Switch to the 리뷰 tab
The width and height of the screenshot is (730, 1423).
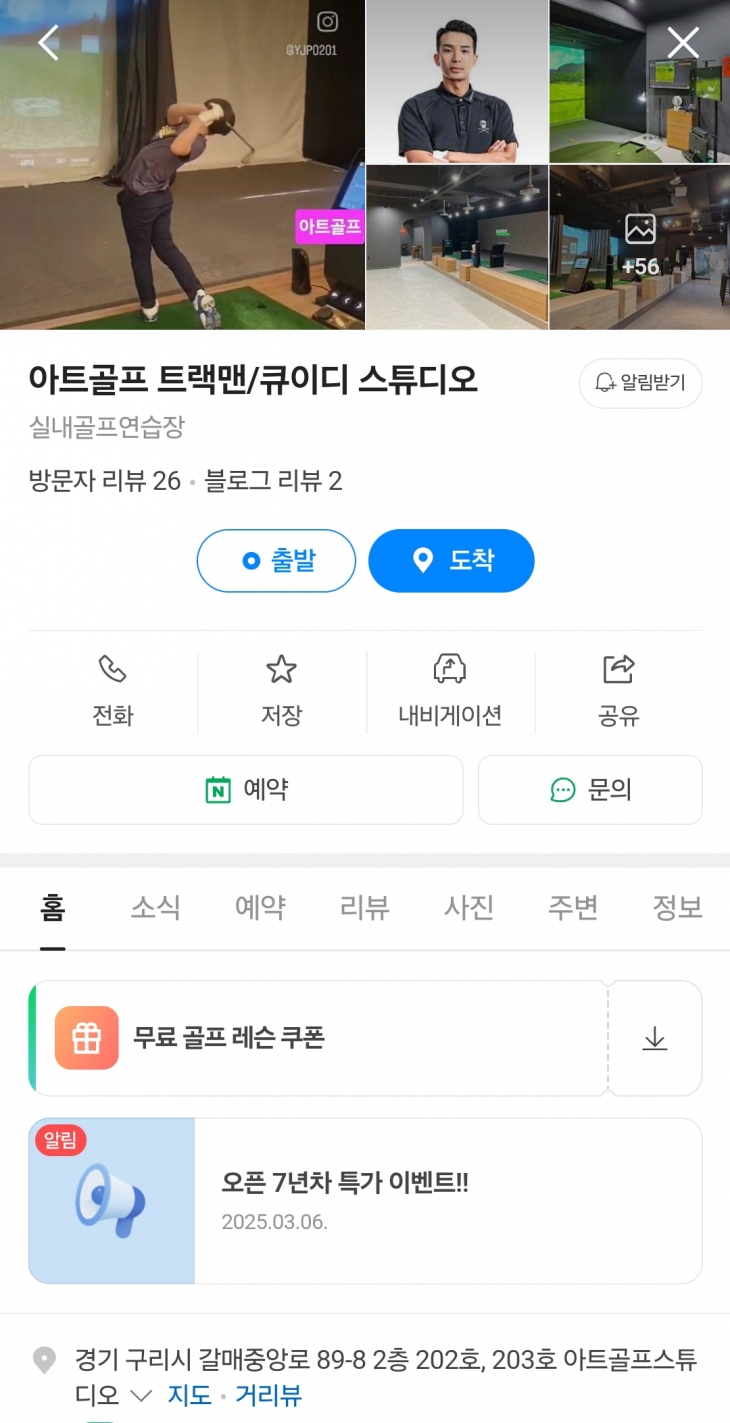point(364,908)
